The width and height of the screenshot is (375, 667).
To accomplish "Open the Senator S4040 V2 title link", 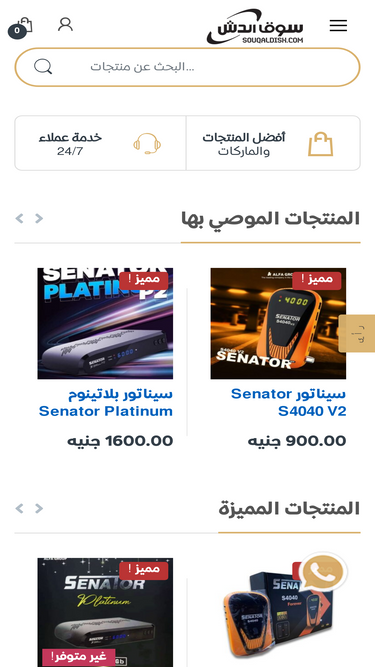I will coord(288,402).
